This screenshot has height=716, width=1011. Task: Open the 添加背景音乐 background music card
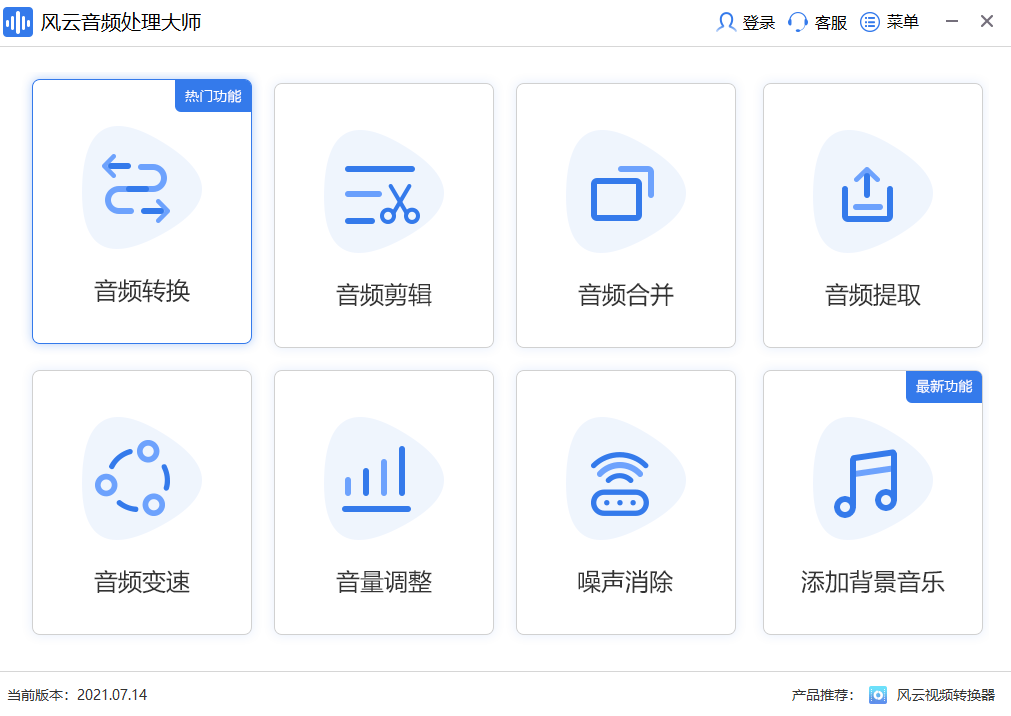point(872,502)
